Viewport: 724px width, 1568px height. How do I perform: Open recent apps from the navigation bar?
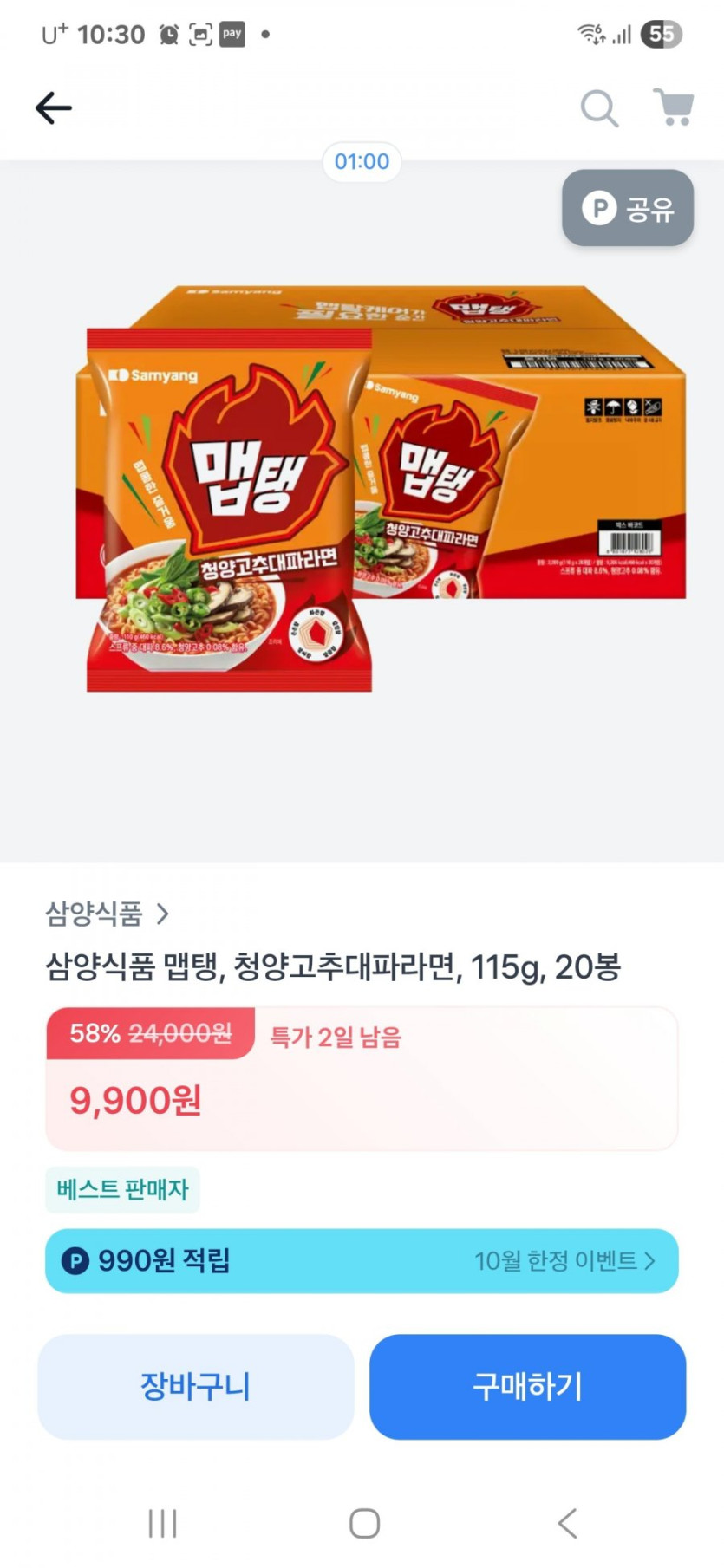coord(162,1523)
